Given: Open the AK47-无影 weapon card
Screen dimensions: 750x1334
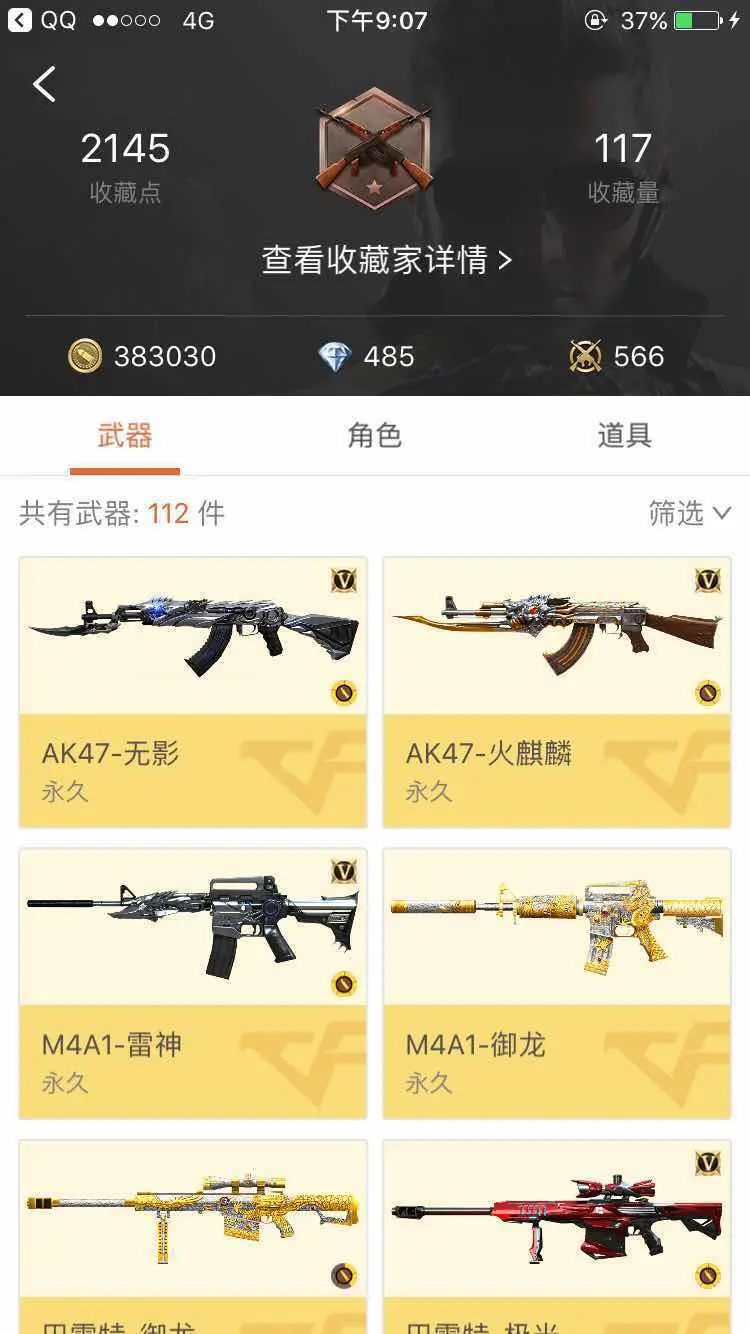Looking at the screenshot, I should click(193, 692).
